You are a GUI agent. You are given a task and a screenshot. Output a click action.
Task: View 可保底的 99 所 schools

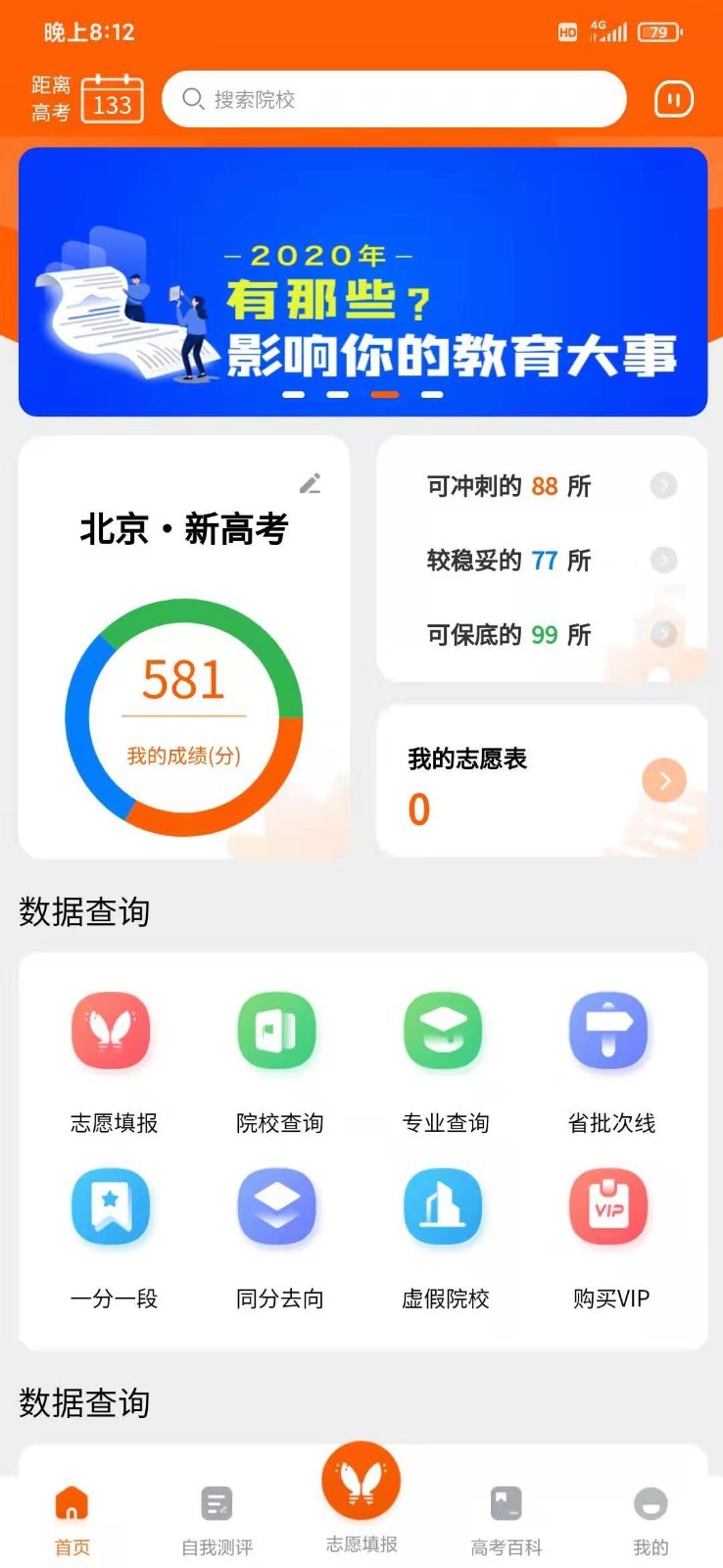click(541, 635)
